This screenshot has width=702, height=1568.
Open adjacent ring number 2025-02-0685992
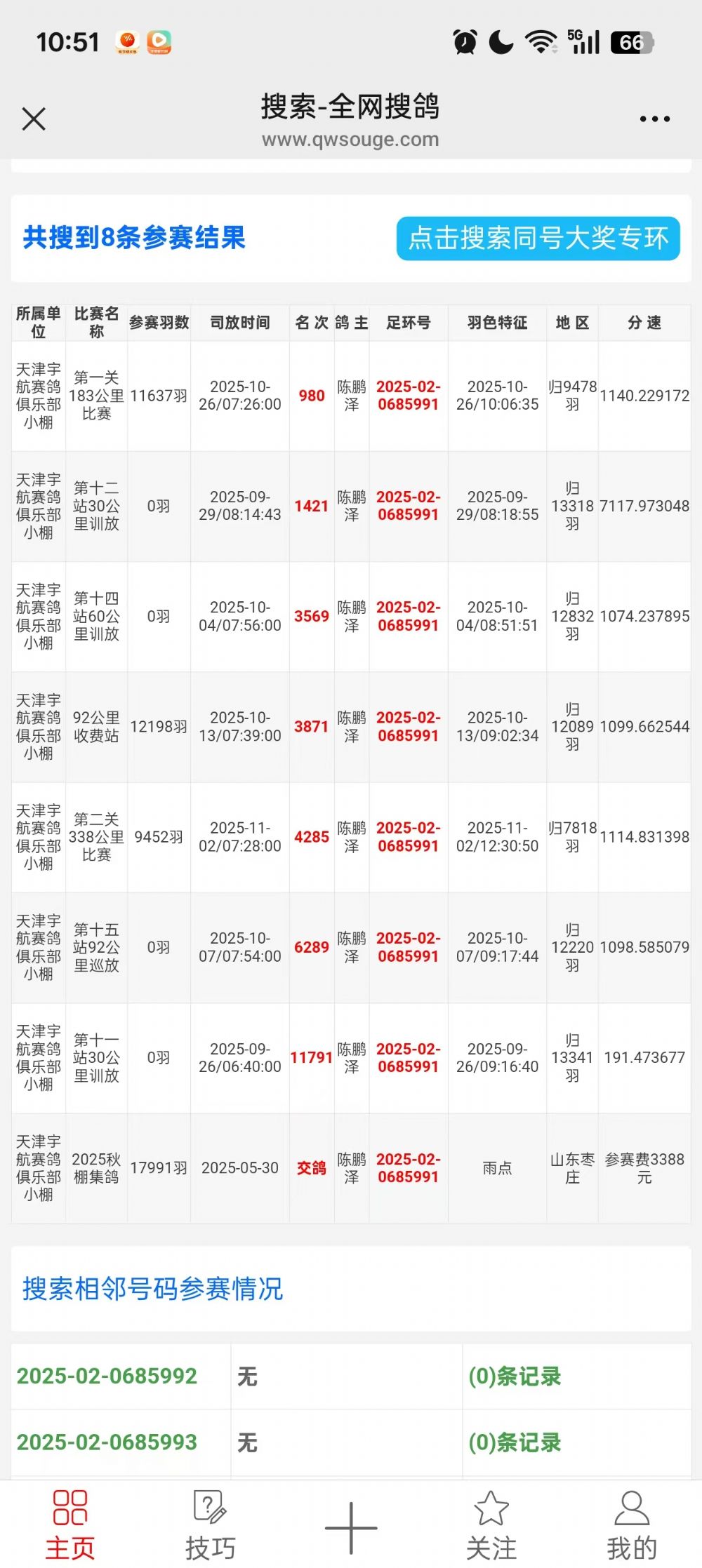[107, 1376]
